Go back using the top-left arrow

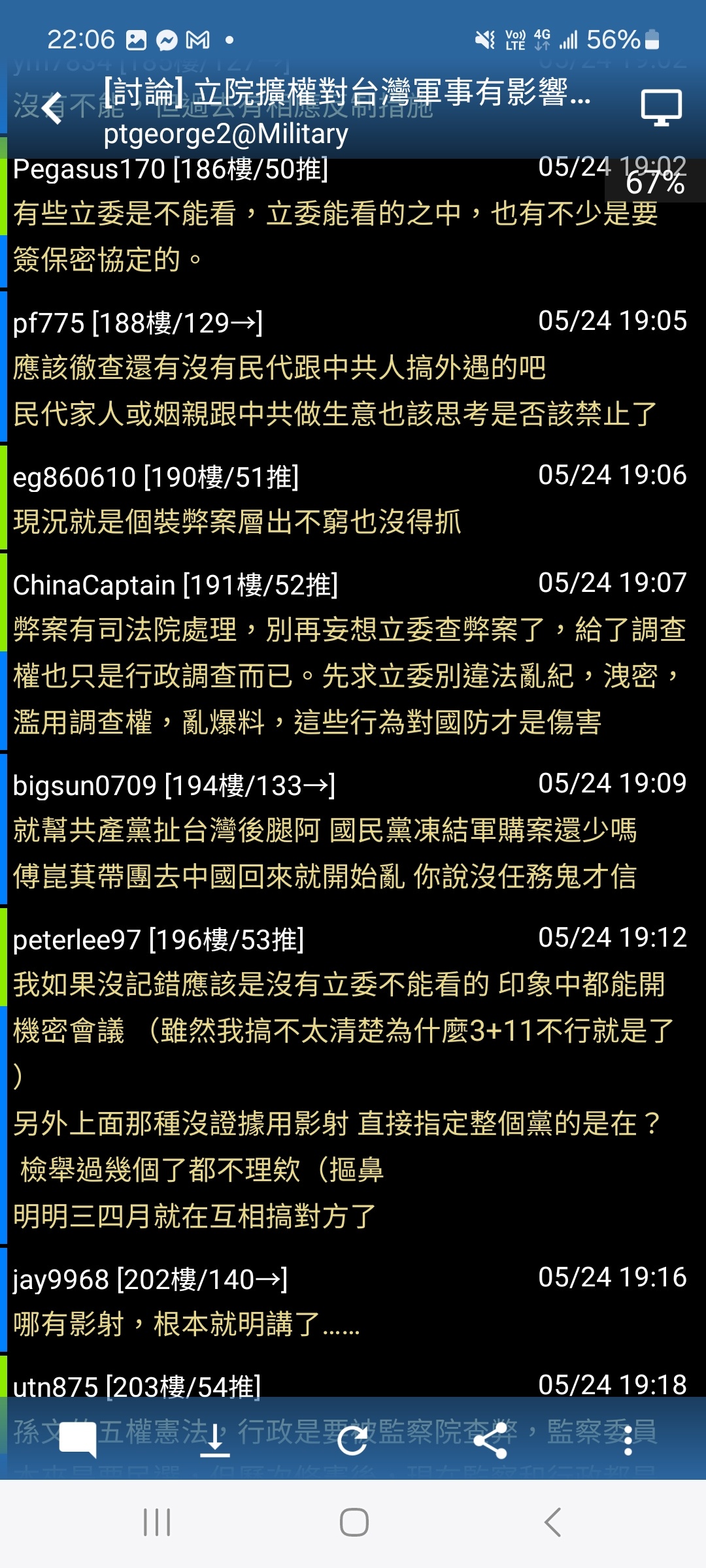click(52, 108)
